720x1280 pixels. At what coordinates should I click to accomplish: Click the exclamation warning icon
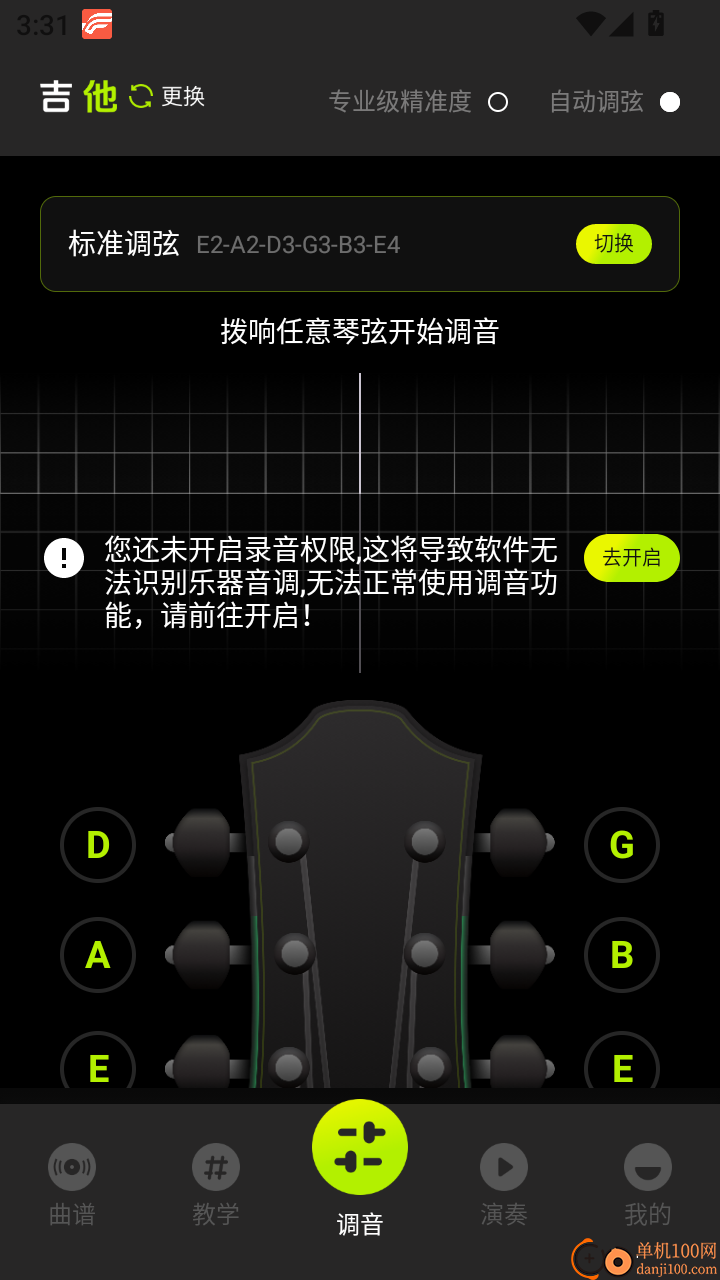coord(64,557)
